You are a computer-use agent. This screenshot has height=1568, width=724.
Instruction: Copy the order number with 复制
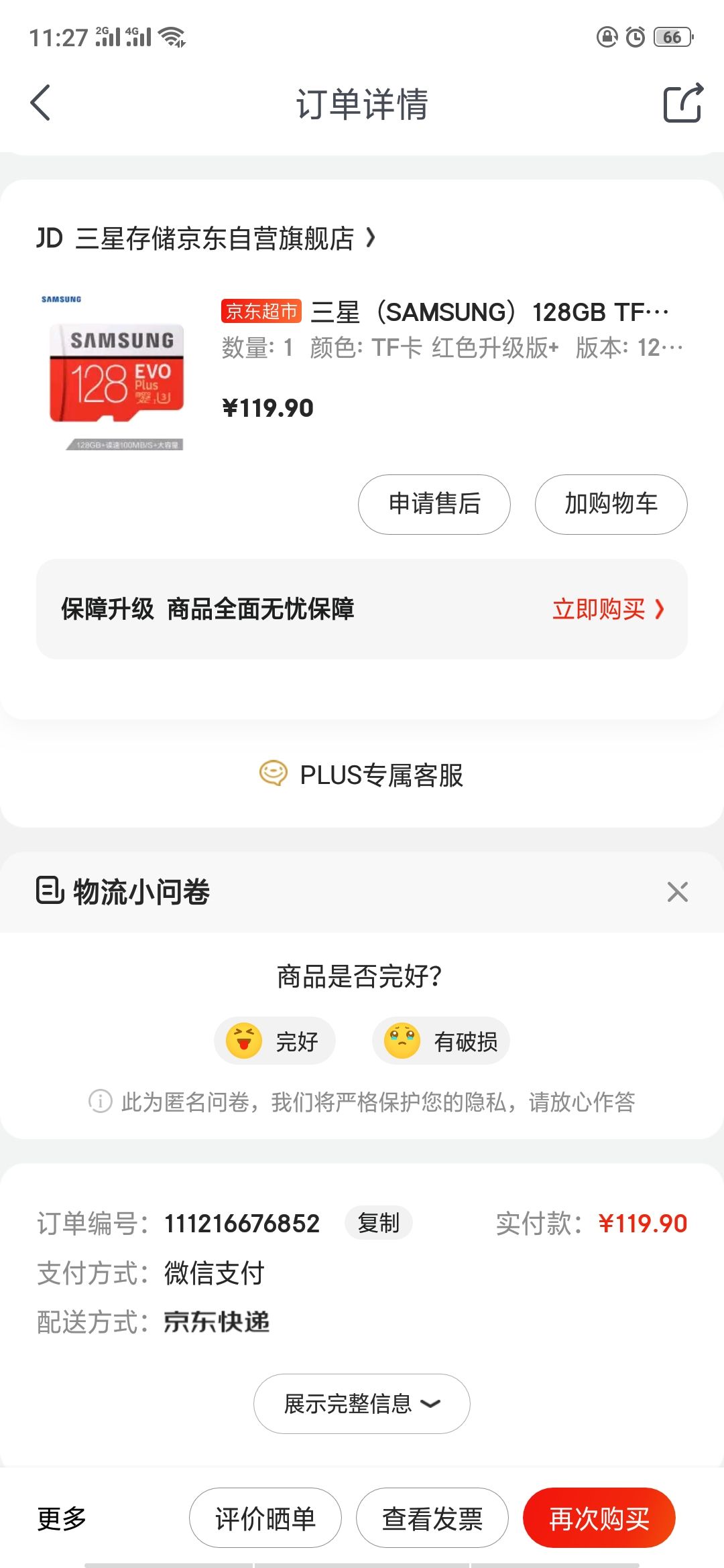[x=378, y=1224]
